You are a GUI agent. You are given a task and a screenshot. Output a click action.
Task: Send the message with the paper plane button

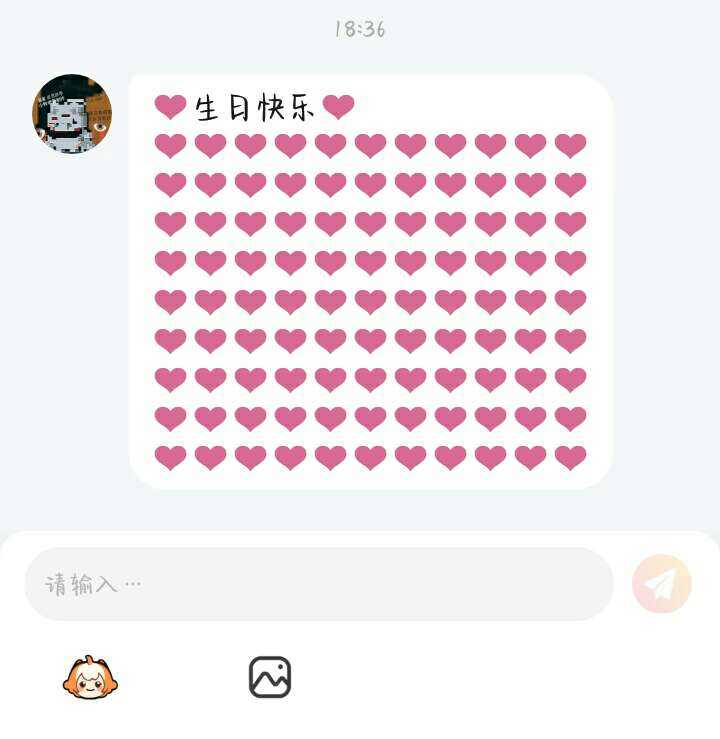coord(662,584)
